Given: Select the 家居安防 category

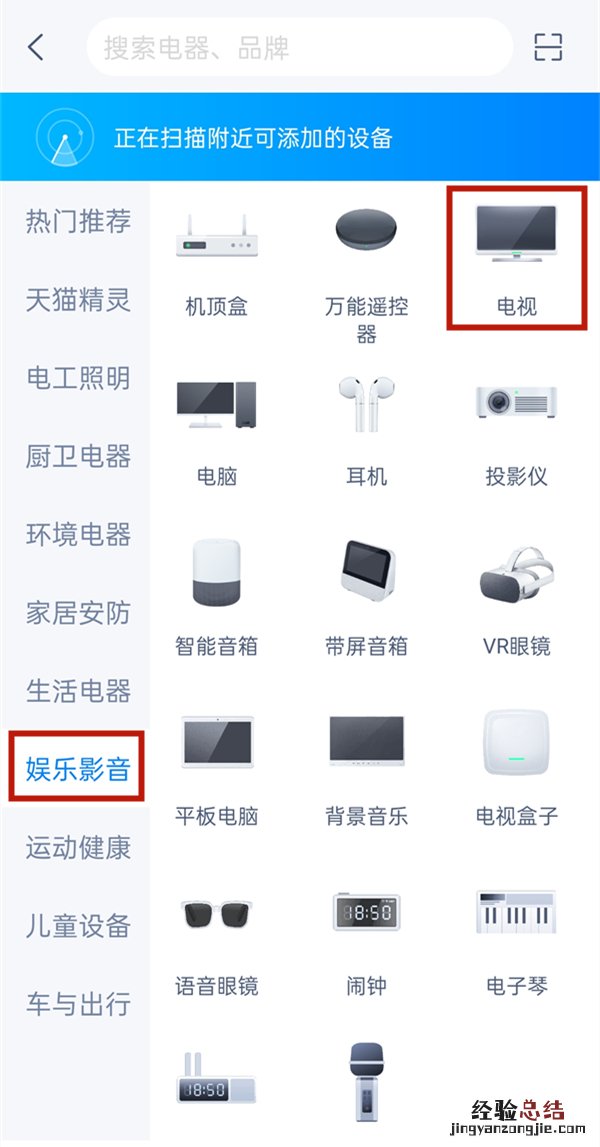Looking at the screenshot, I should point(78,612).
